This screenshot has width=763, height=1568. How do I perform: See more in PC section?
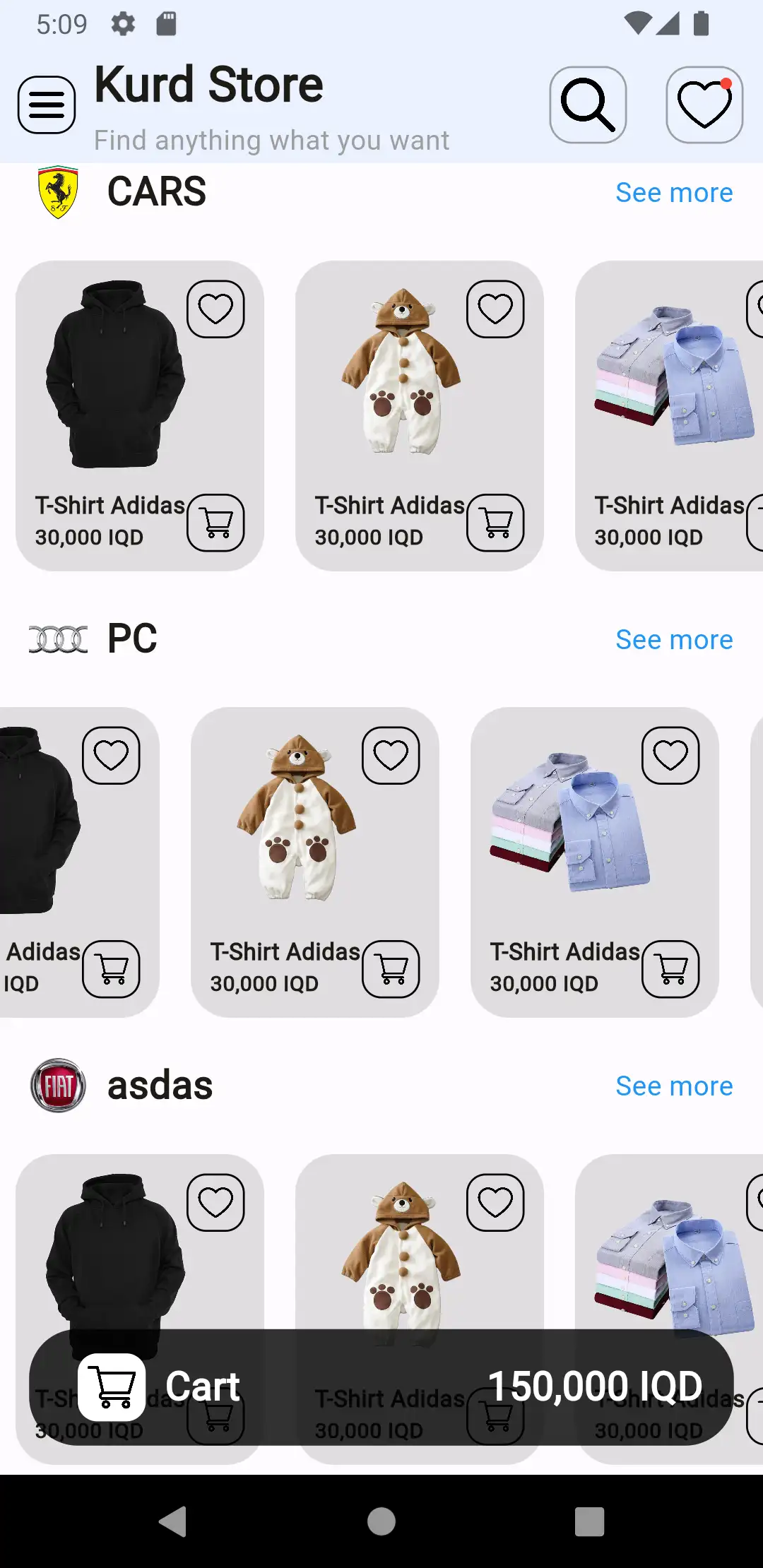coord(673,640)
